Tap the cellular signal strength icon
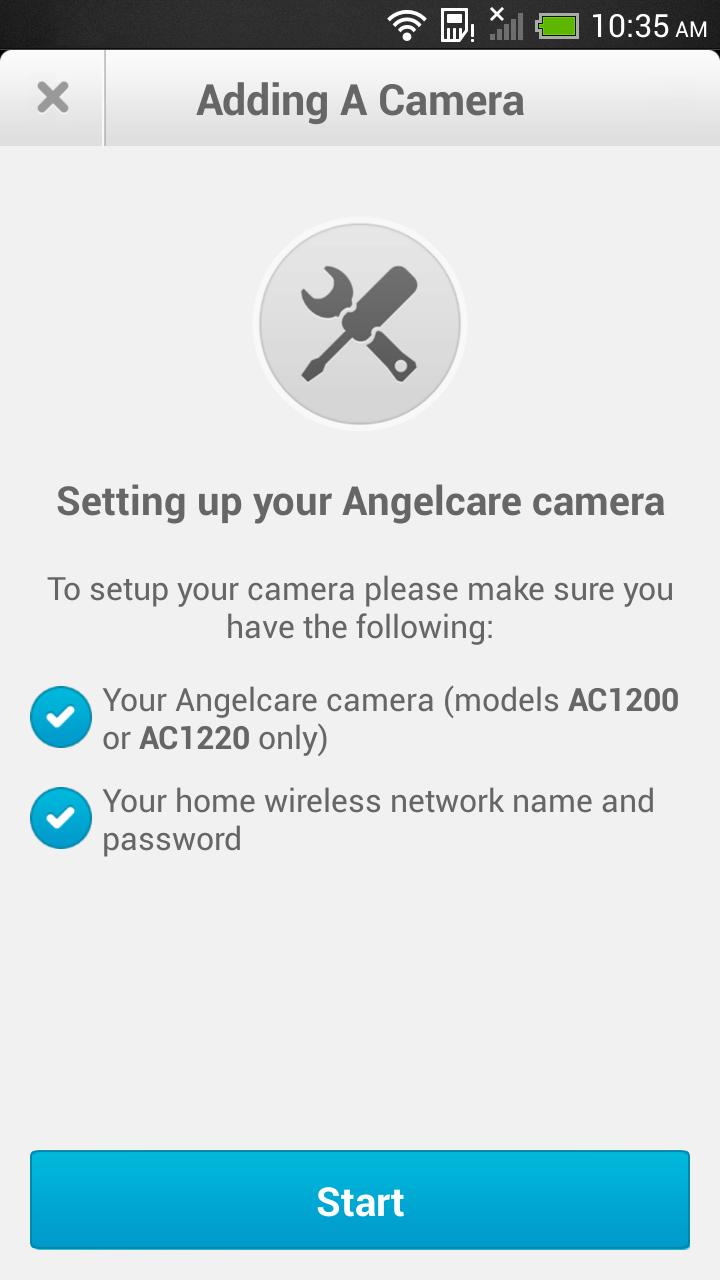The image size is (720, 1280). coord(505,25)
